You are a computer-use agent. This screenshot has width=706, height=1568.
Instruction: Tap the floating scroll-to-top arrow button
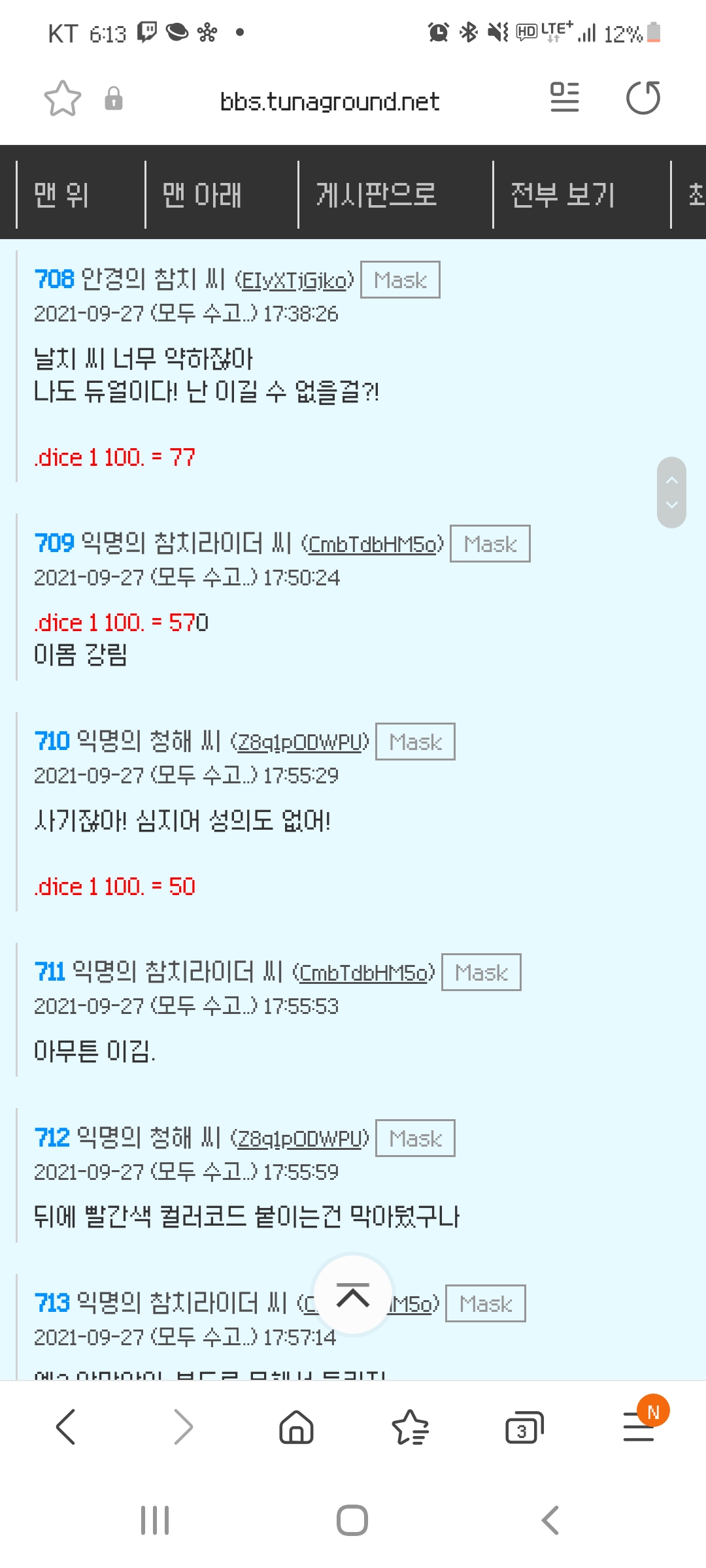(x=353, y=1296)
